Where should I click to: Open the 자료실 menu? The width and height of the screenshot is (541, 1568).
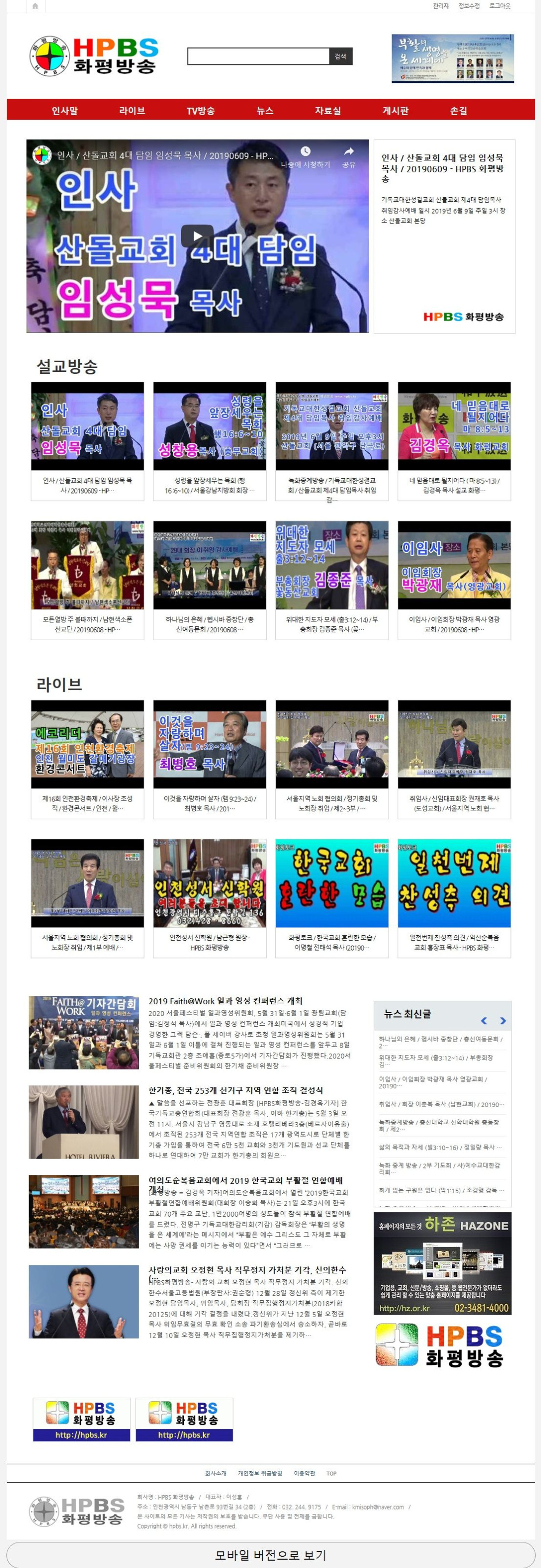point(328,110)
